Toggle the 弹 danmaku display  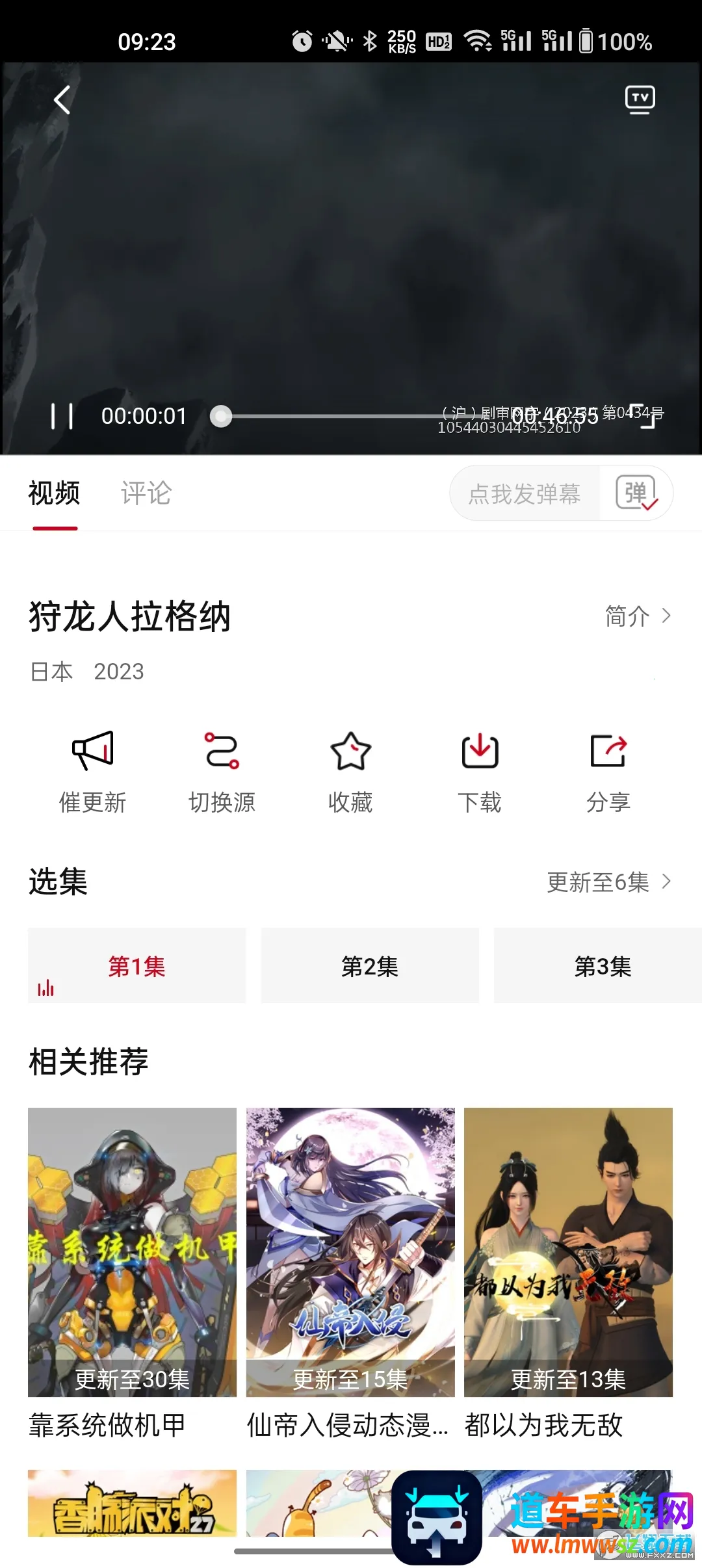coord(636,494)
